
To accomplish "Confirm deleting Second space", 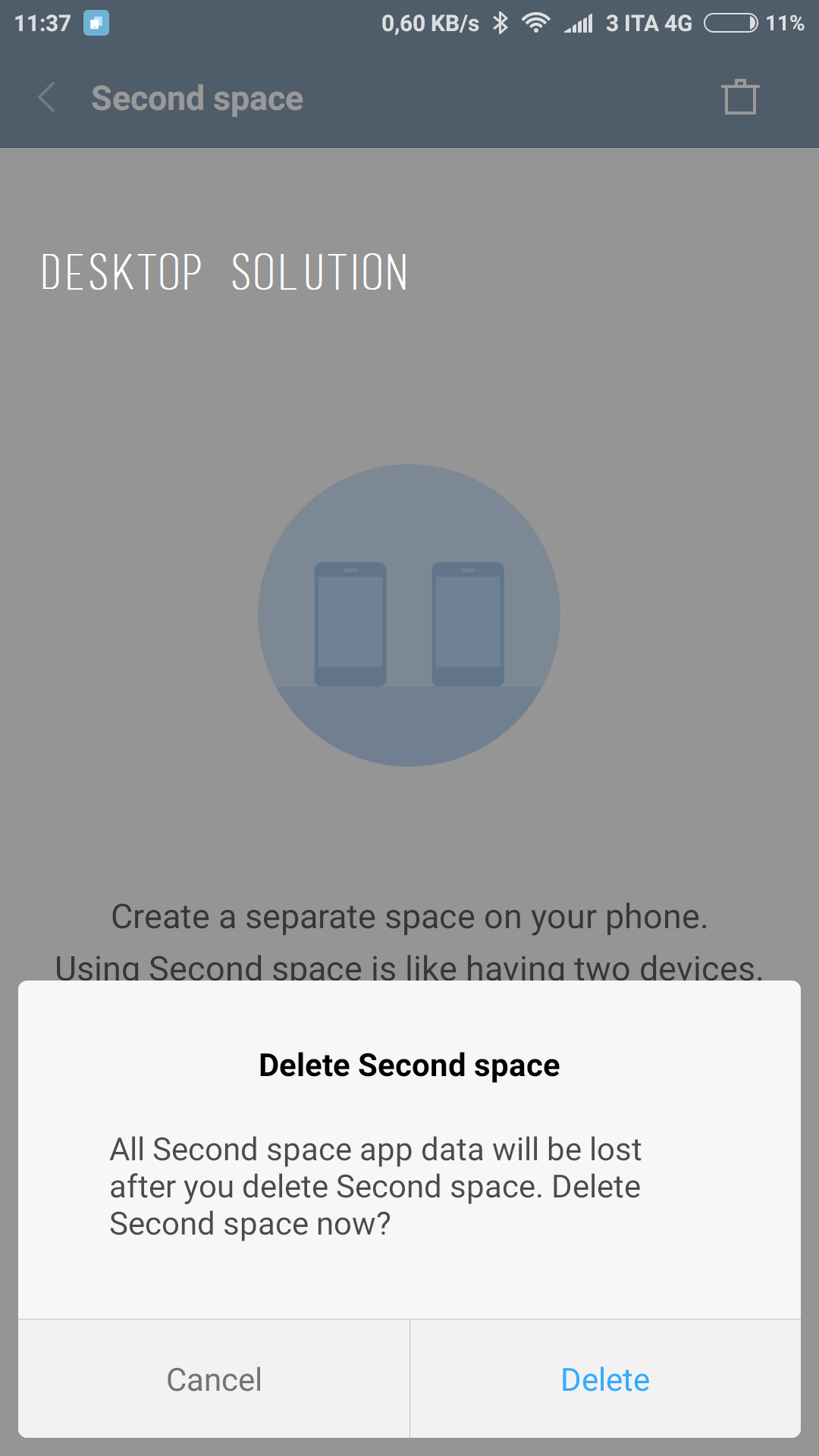I will click(605, 1379).
